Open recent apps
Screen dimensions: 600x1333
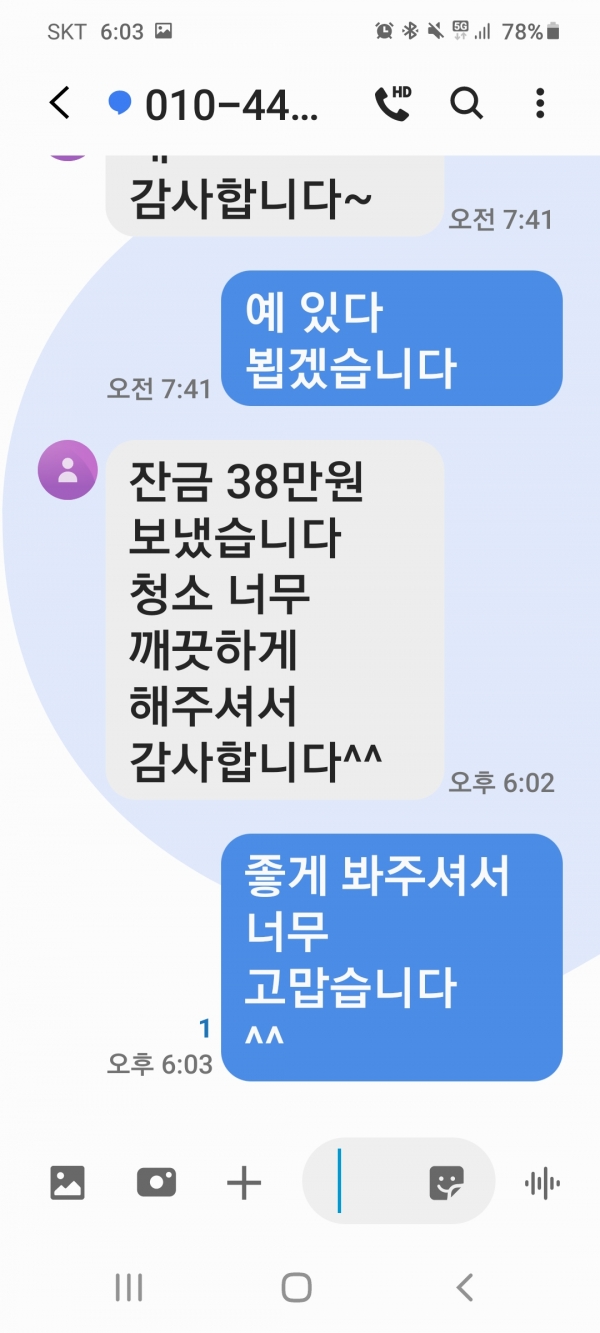(x=129, y=1288)
